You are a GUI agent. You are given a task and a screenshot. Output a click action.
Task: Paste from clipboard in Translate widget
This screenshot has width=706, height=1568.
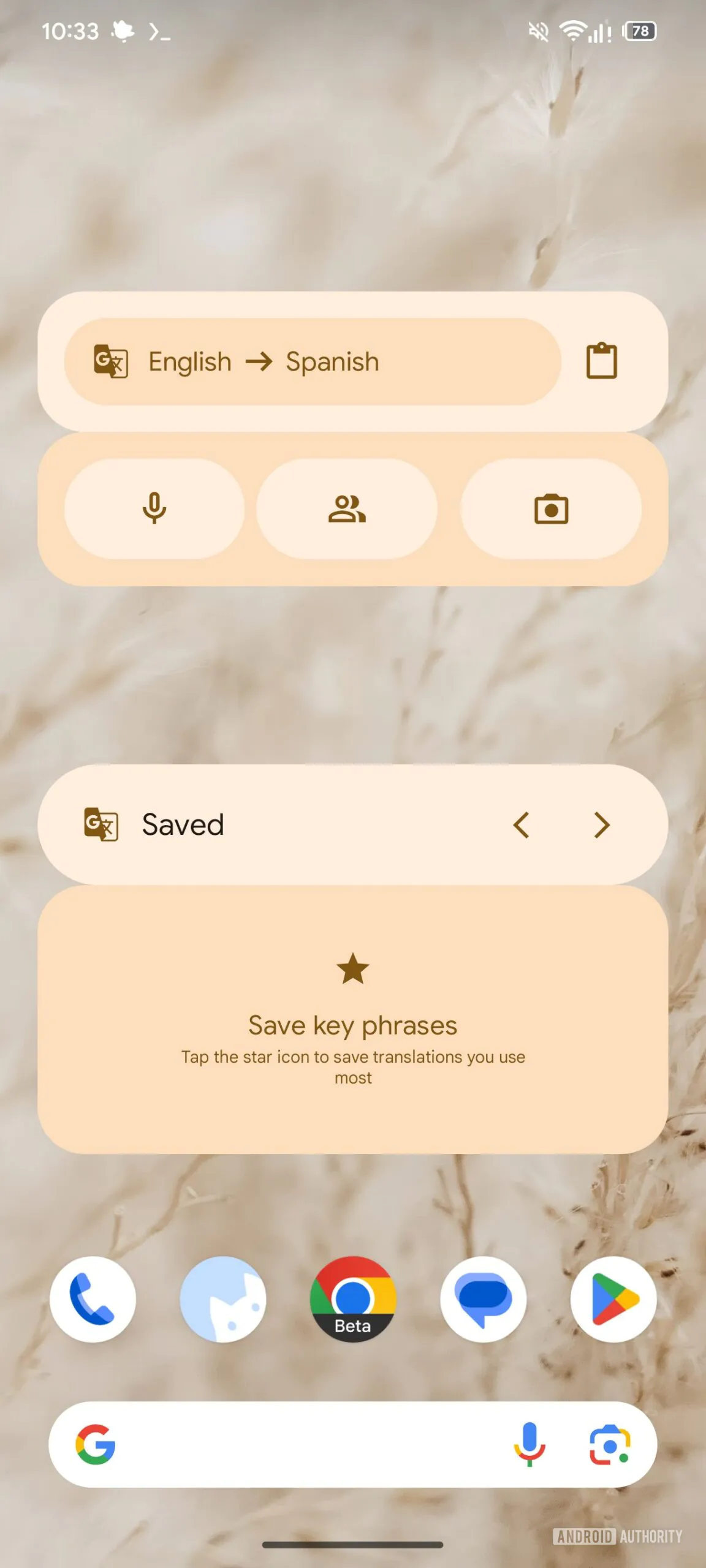click(601, 361)
